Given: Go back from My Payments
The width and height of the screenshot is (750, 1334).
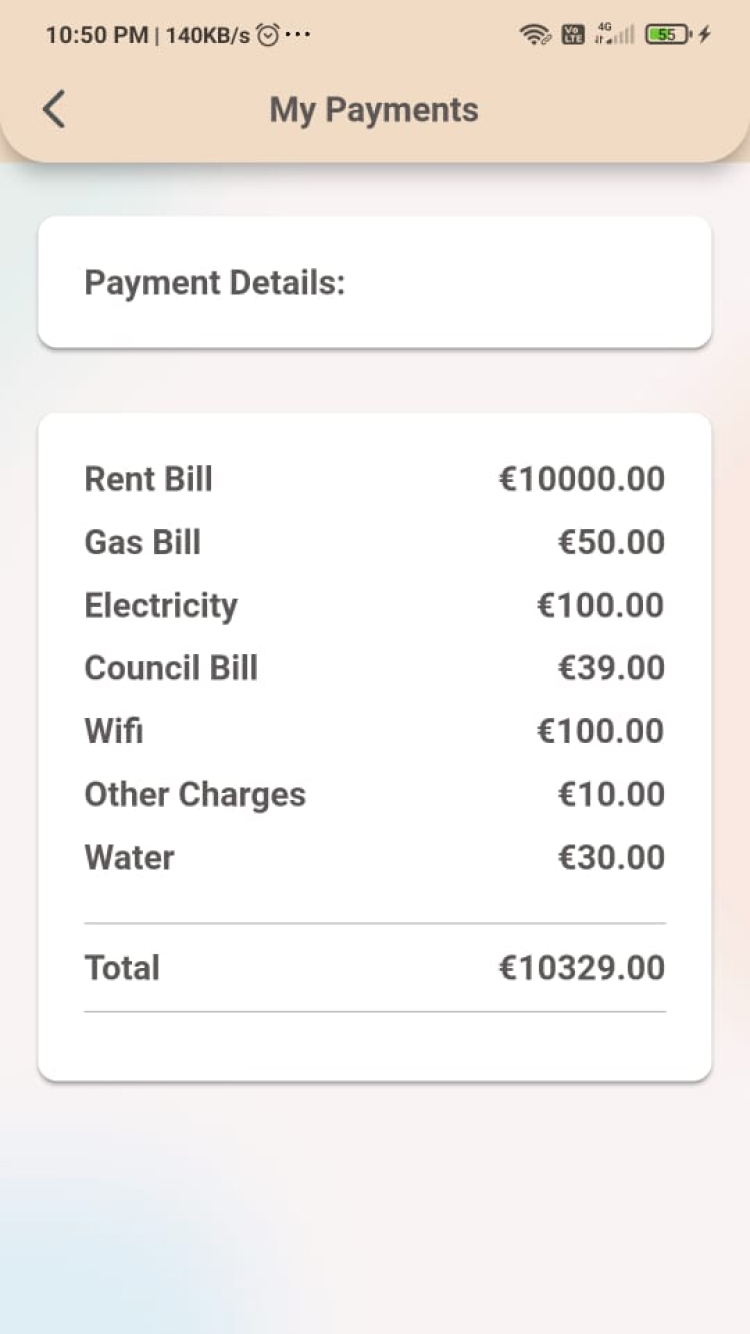Looking at the screenshot, I should click(54, 109).
